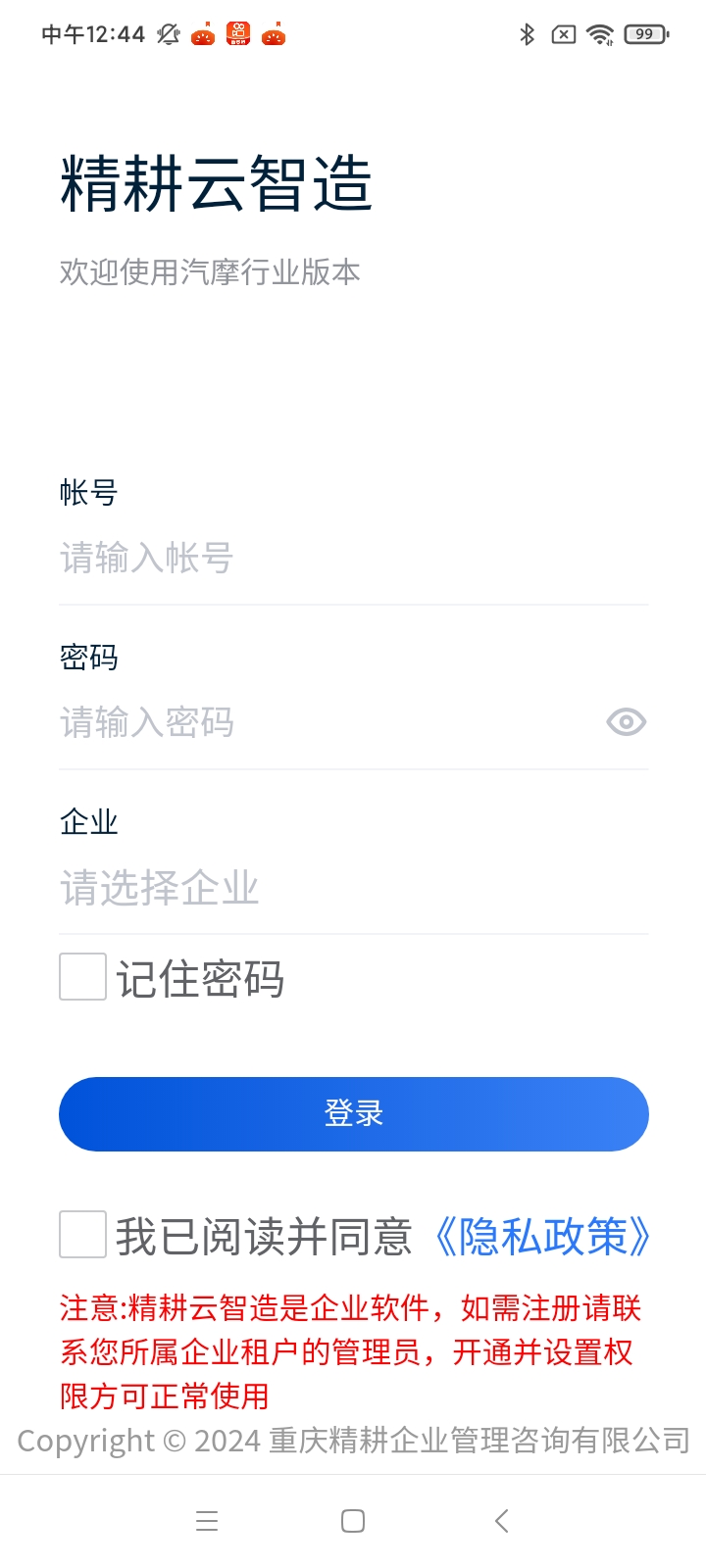Tick the 我已阅读并同意 agreement checkbox
Viewport: 706px width, 1568px height.
pyautogui.click(x=83, y=1234)
